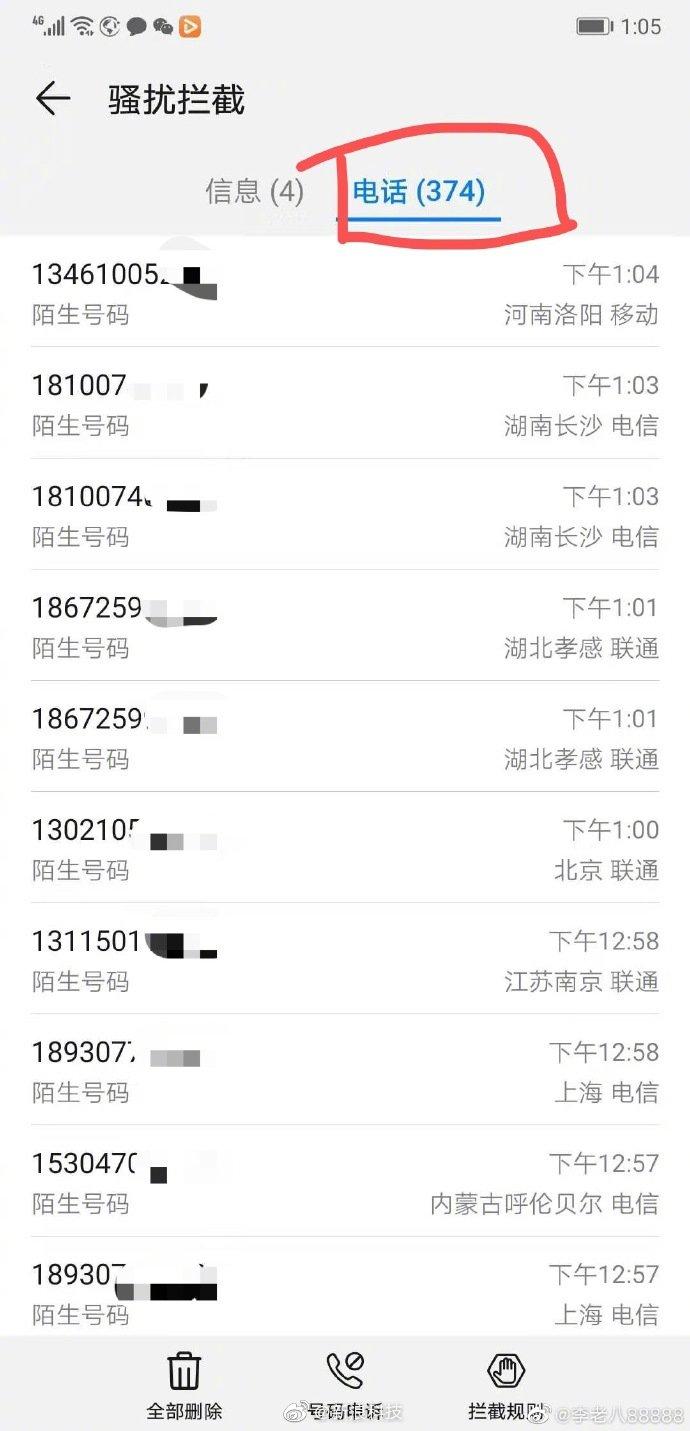The image size is (690, 1431).
Task: Open blocked call from 河南洛阳 移动
Action: click(345, 293)
